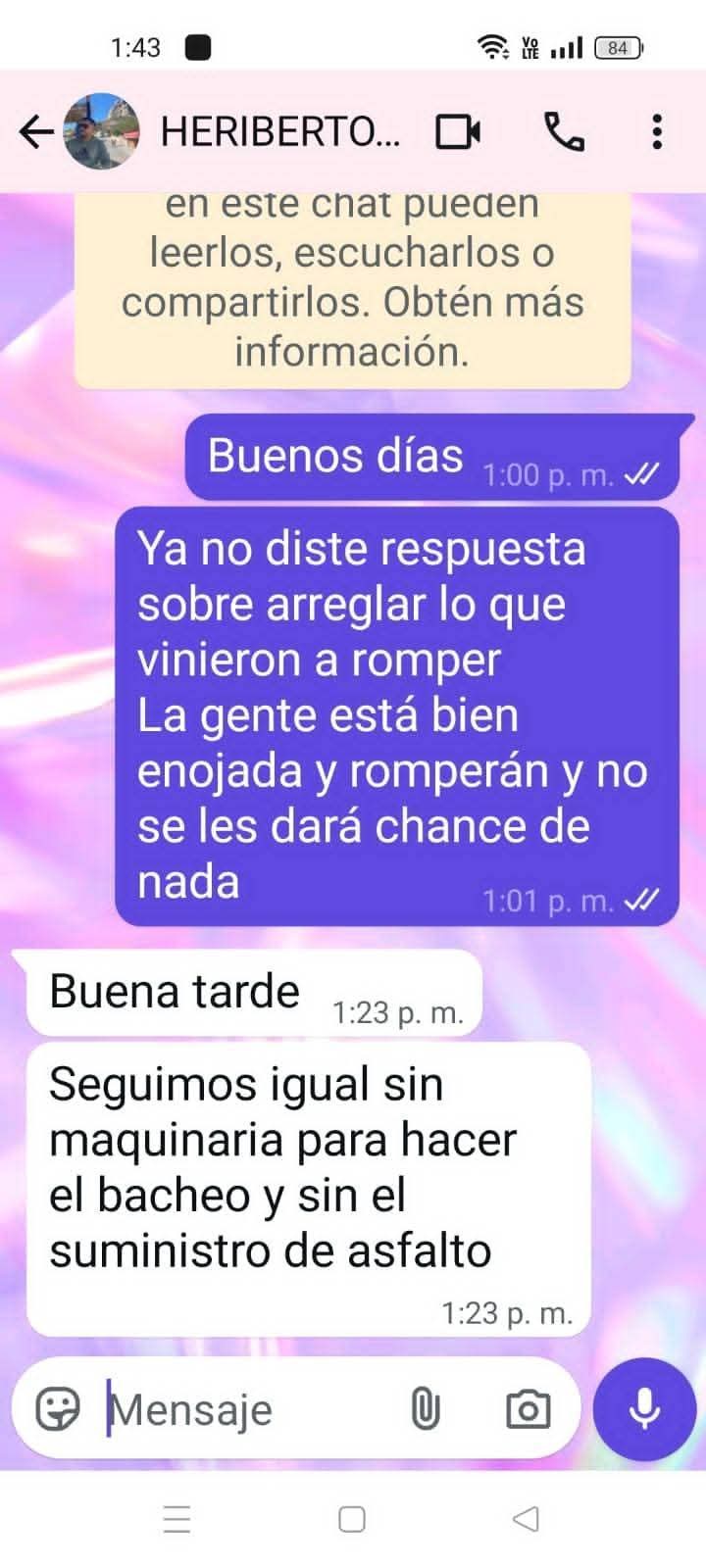The image size is (706, 1568).
Task: Go back to the chats list
Action: 36,131
